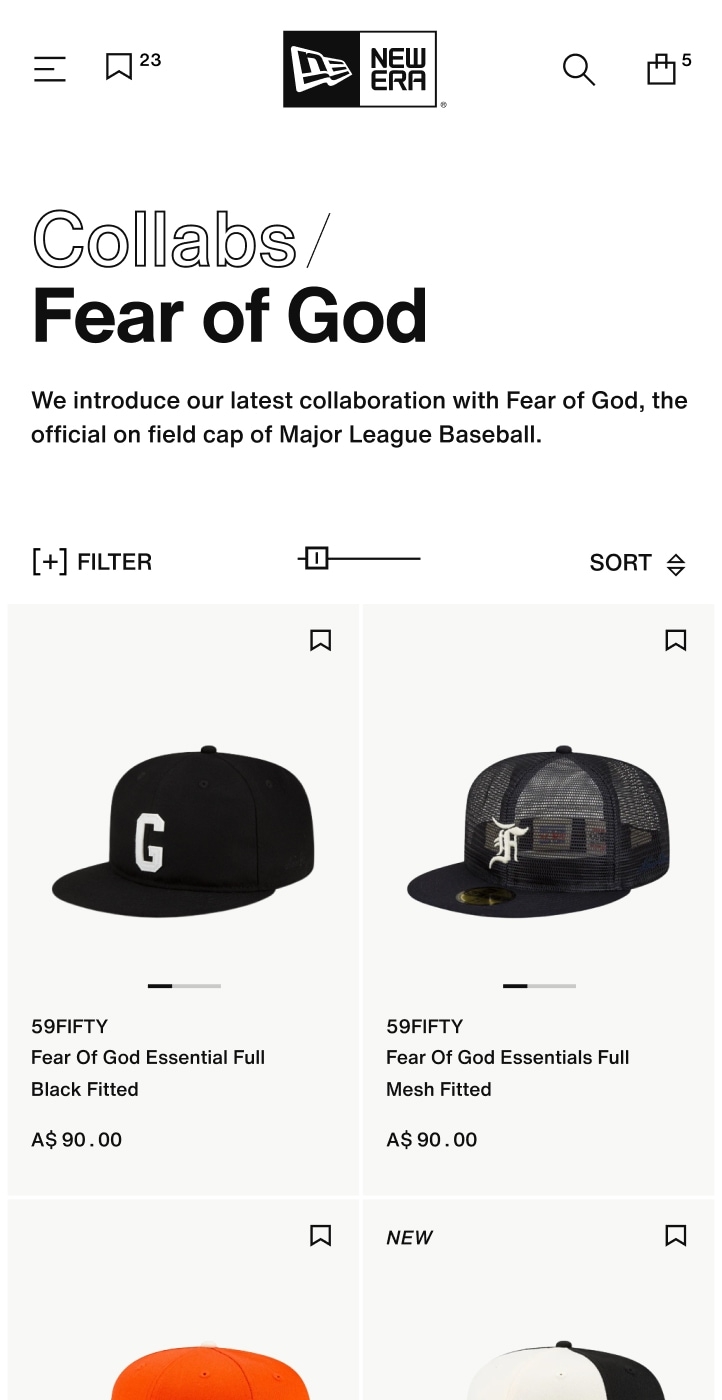Bookmark the orange cap
The height and width of the screenshot is (1400, 722).
(320, 1236)
